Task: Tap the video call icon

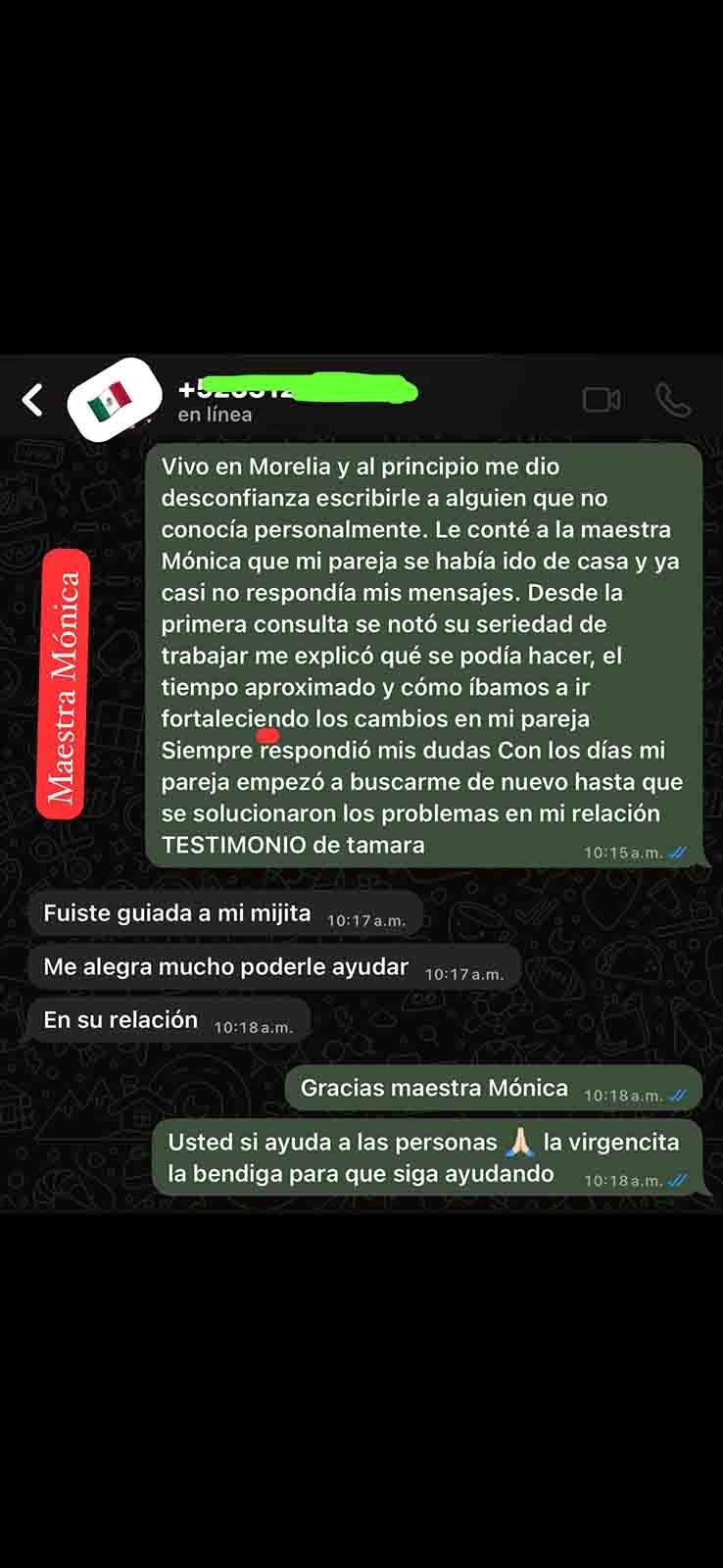Action: point(602,399)
